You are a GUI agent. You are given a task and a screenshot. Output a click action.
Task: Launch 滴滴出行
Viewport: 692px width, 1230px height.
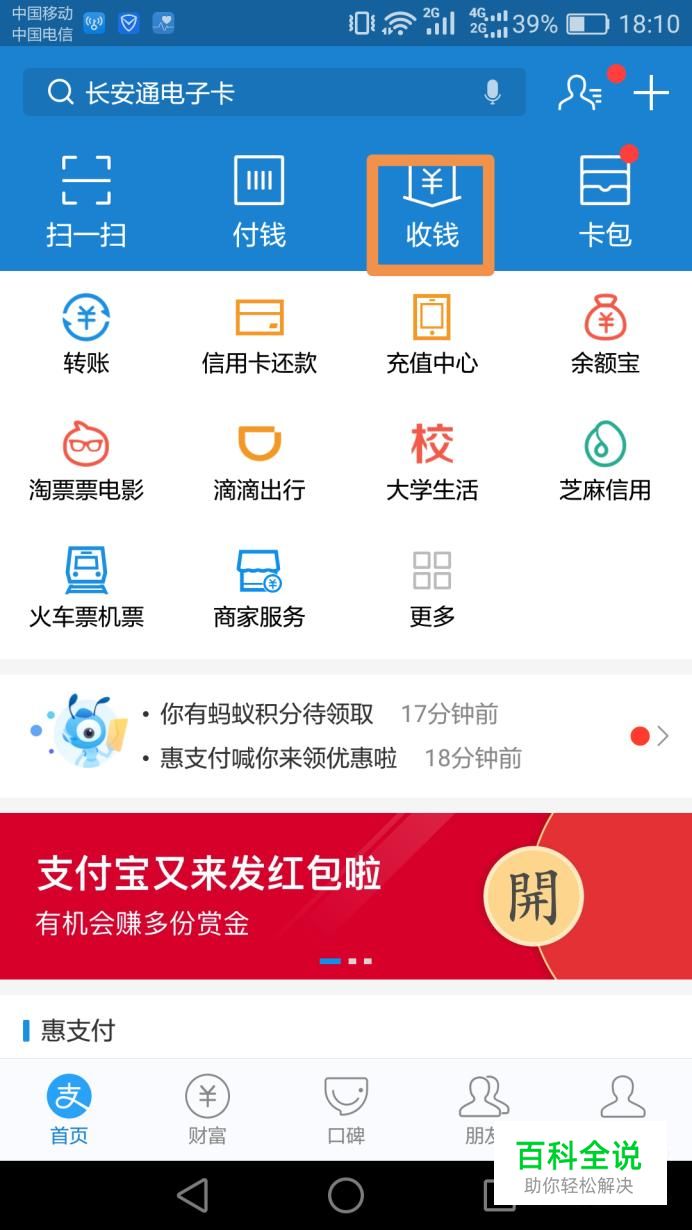[259, 461]
